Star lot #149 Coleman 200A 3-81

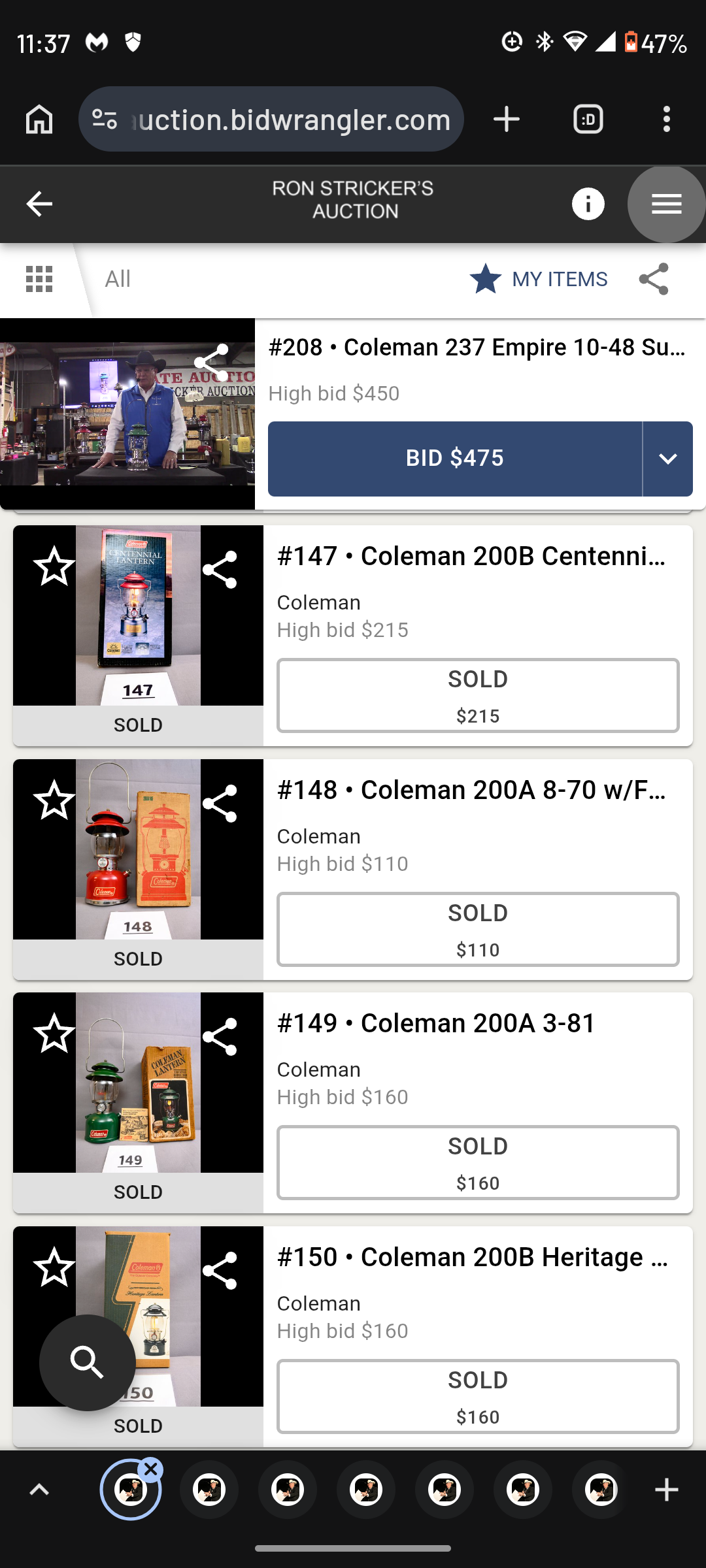54,1034
